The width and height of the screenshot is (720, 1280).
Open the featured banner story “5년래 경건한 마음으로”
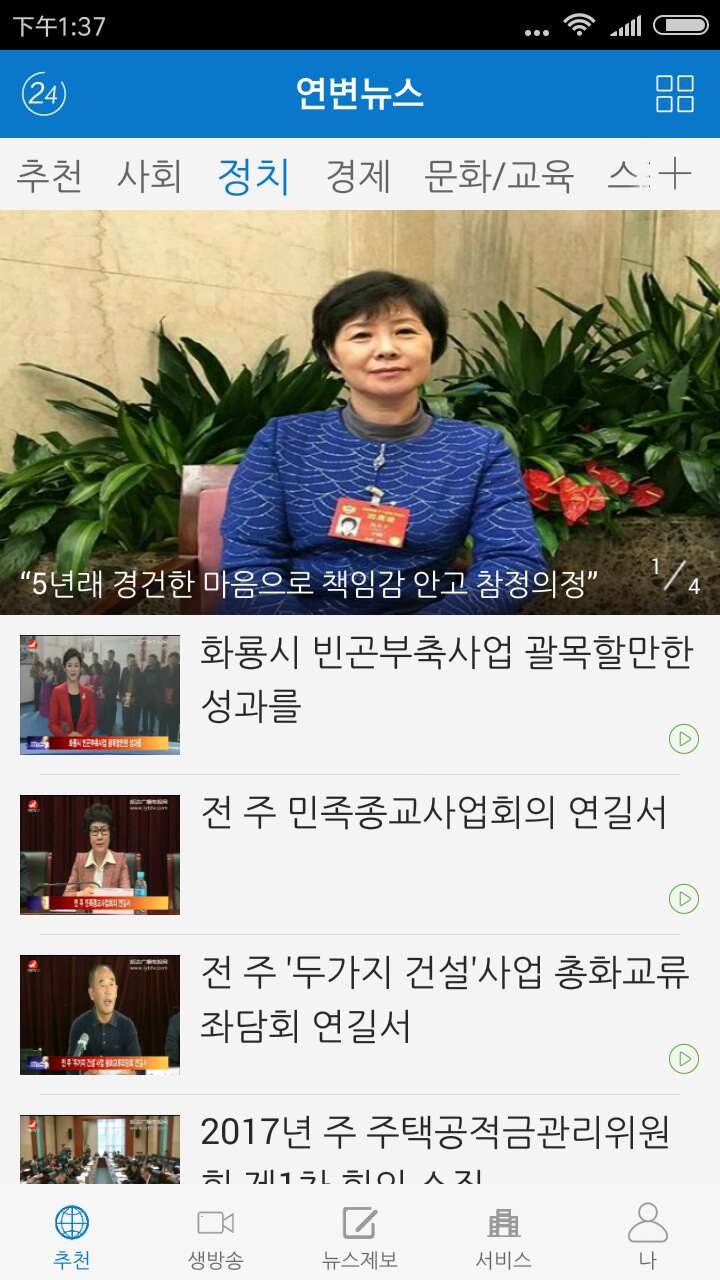[360, 412]
